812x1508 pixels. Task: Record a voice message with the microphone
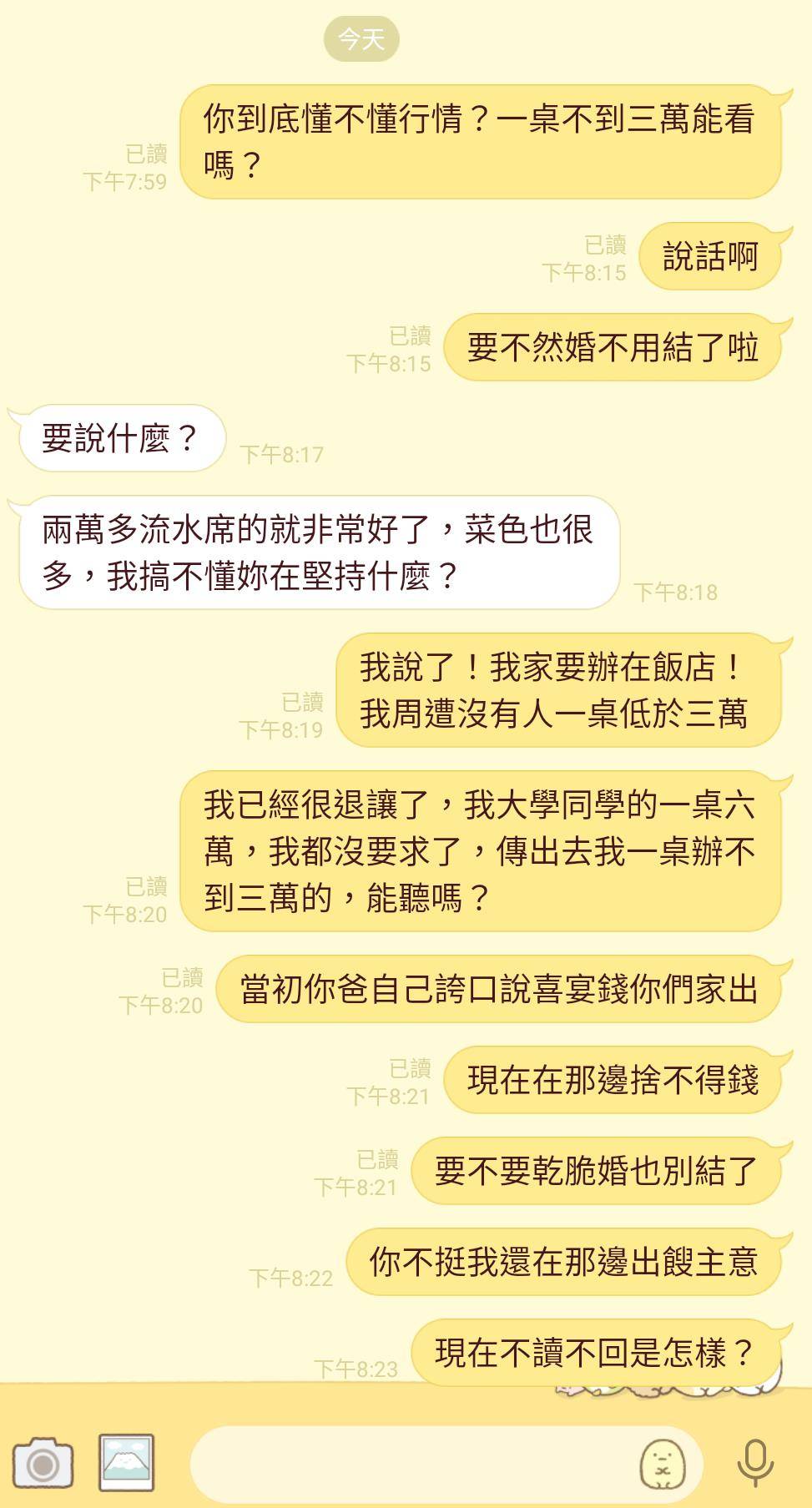pyautogui.click(x=755, y=1462)
